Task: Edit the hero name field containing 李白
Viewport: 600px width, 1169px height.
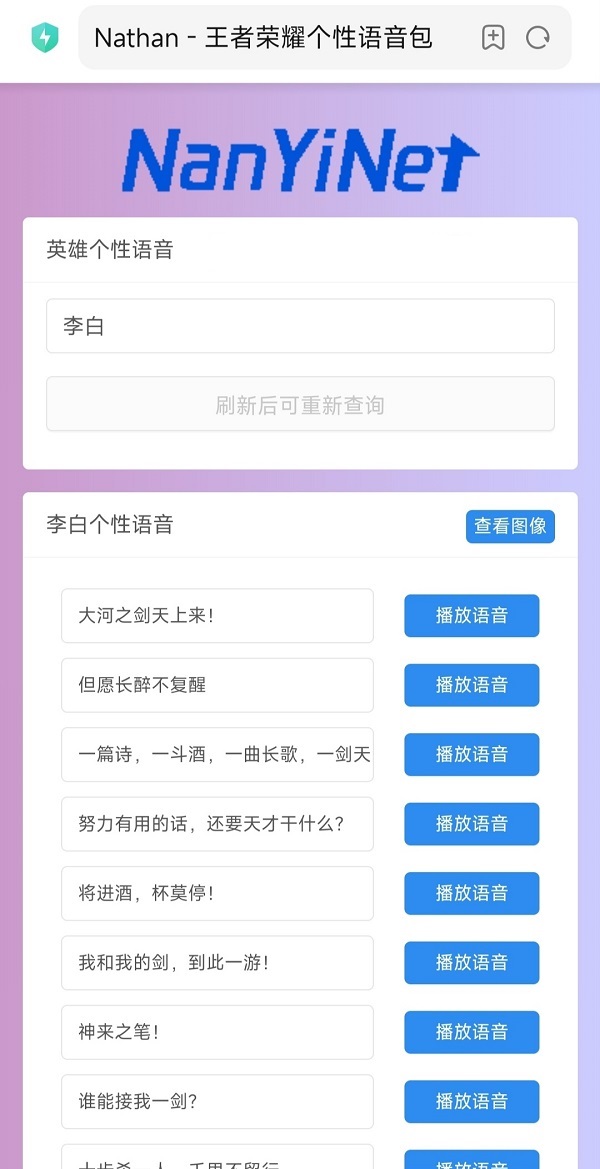Action: [x=300, y=326]
